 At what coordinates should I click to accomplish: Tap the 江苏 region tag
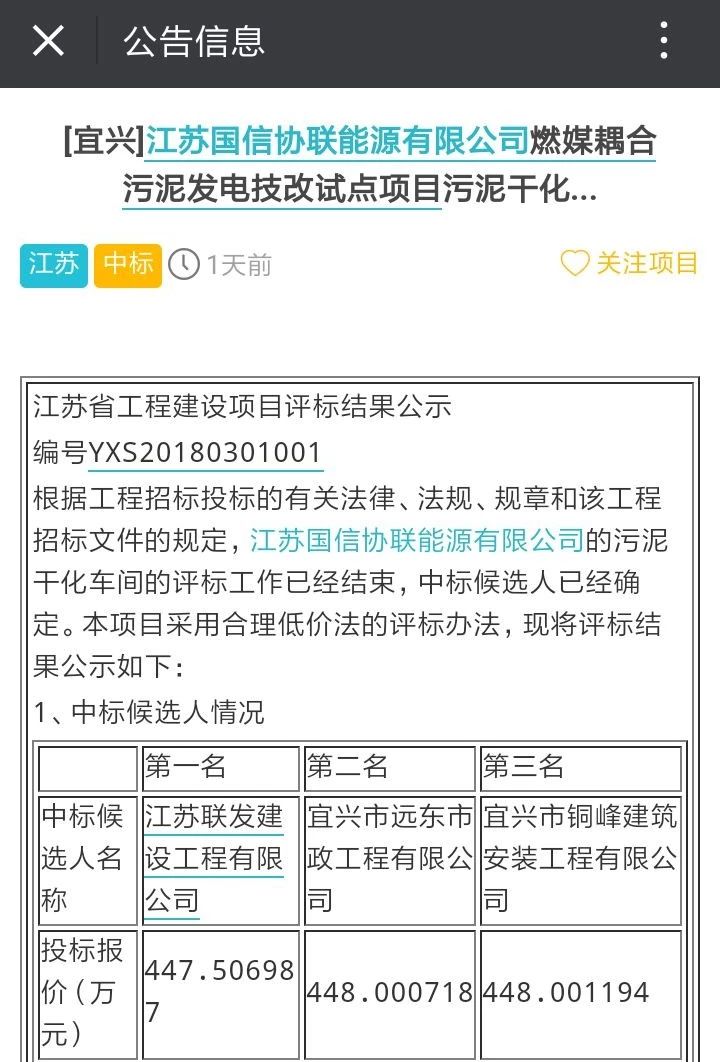(x=54, y=265)
